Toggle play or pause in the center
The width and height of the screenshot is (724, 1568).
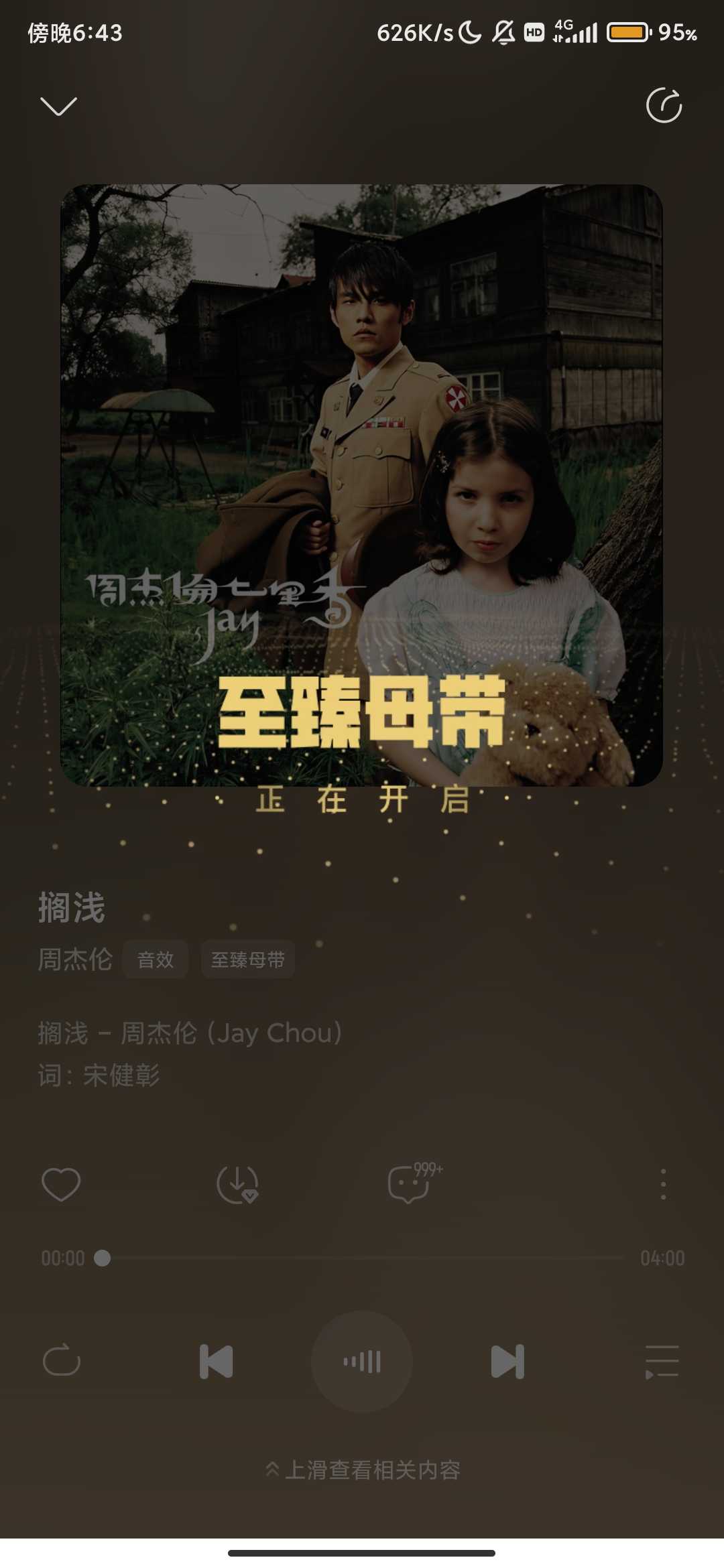(x=362, y=1361)
